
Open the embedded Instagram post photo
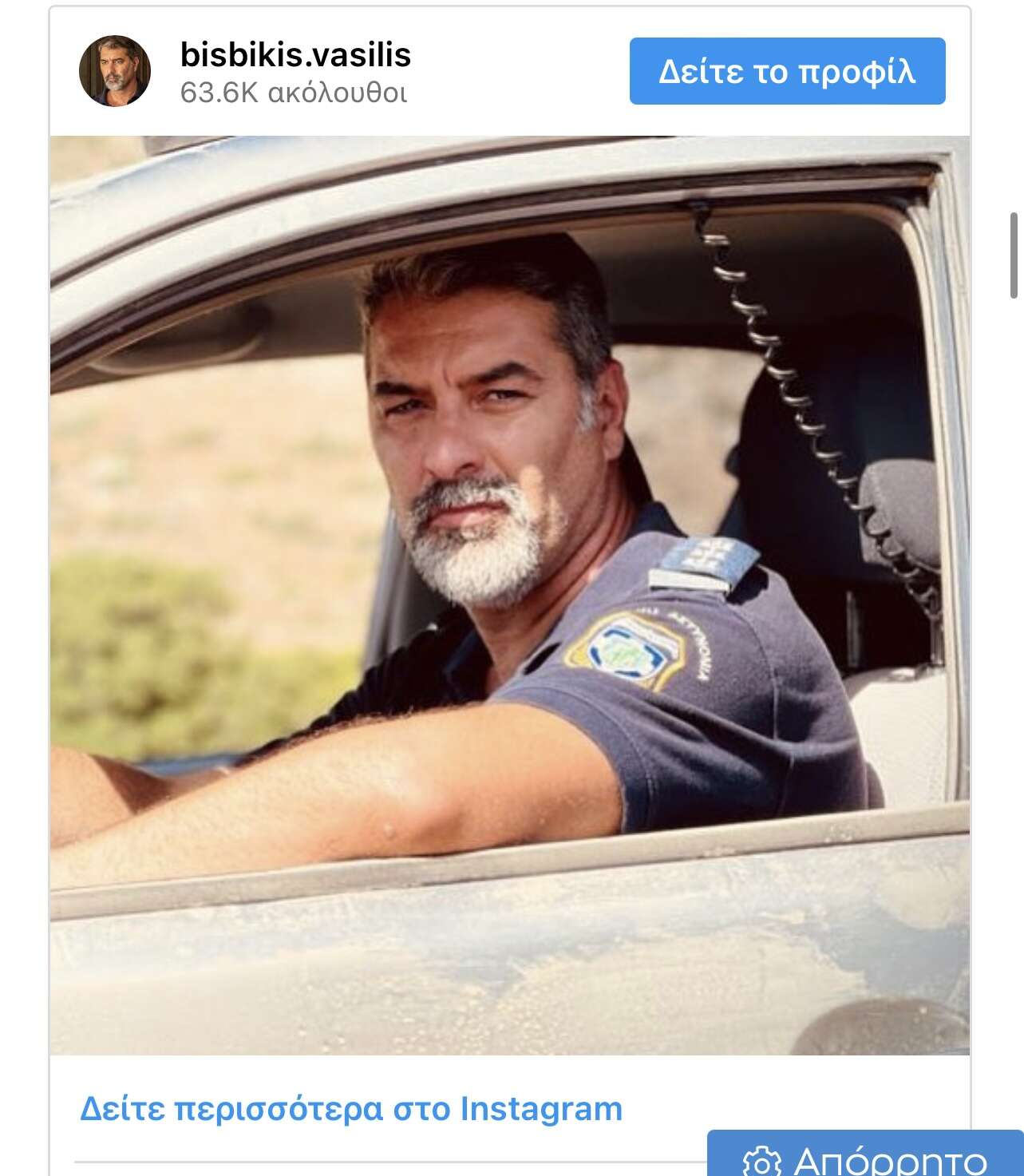(x=509, y=595)
